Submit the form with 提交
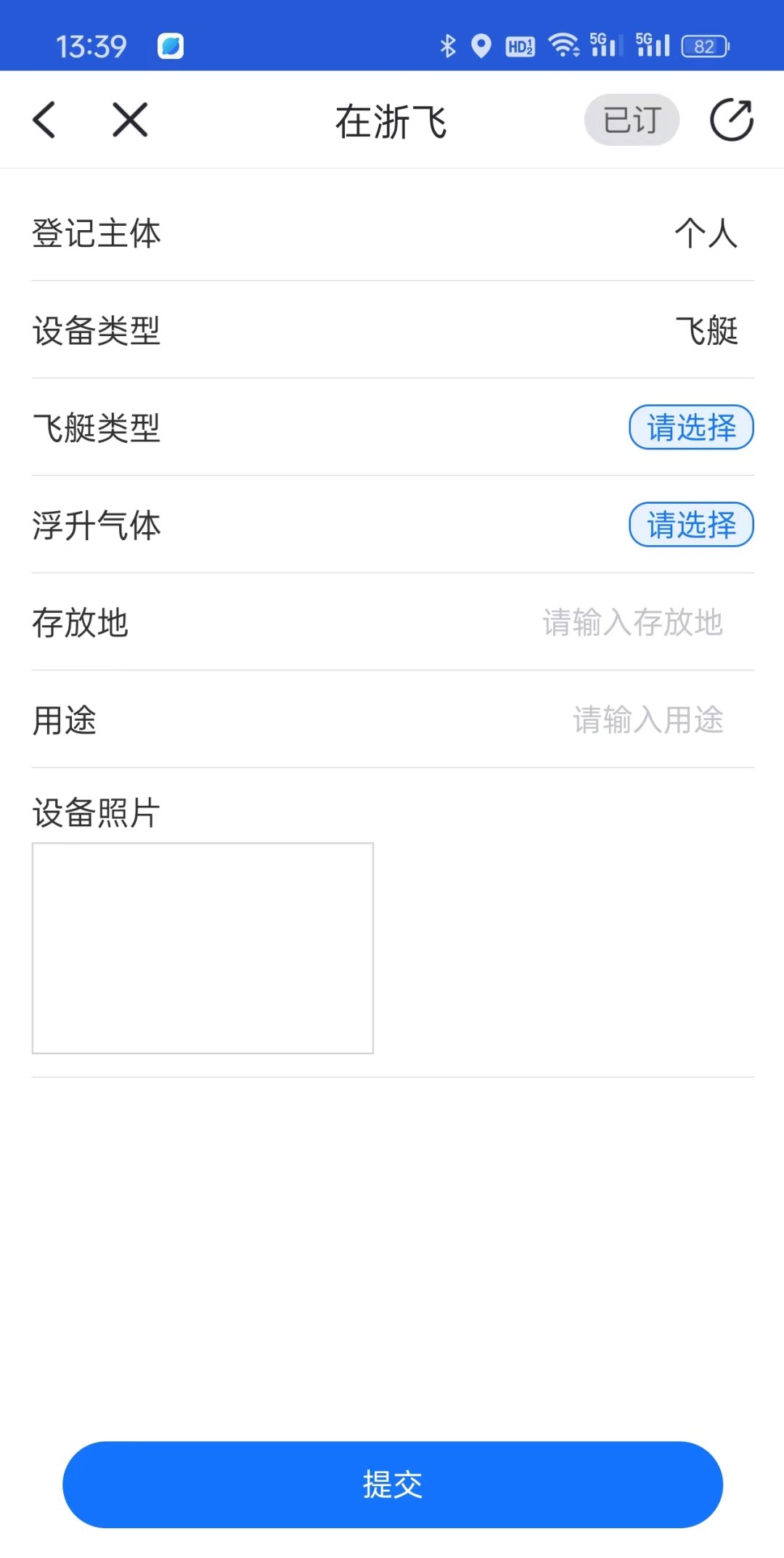This screenshot has height=1558, width=784. click(392, 1484)
